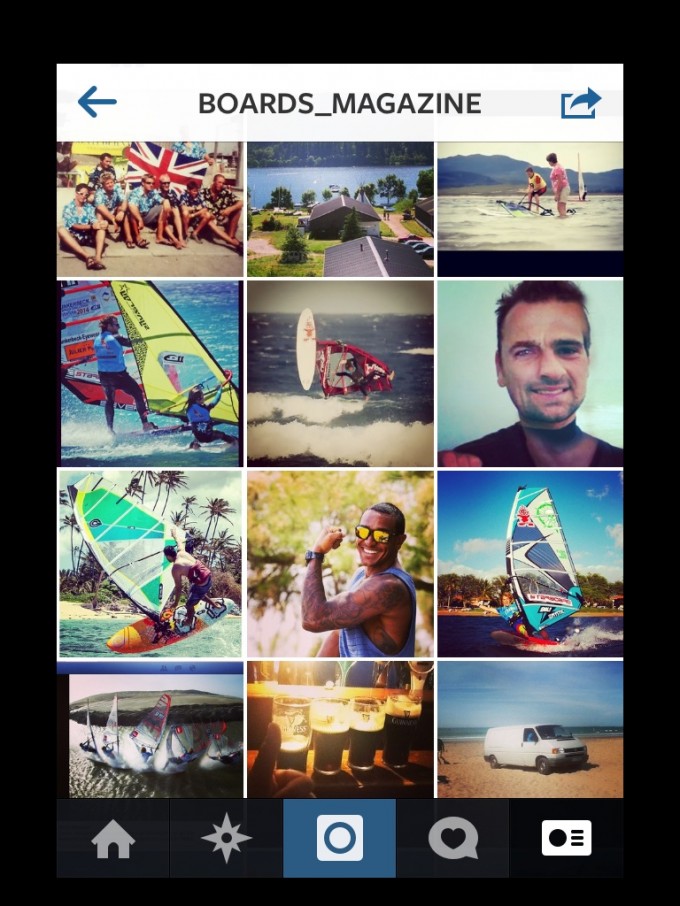
Task: Share the BOARDS_MAGAZINE profile
Action: point(581,103)
